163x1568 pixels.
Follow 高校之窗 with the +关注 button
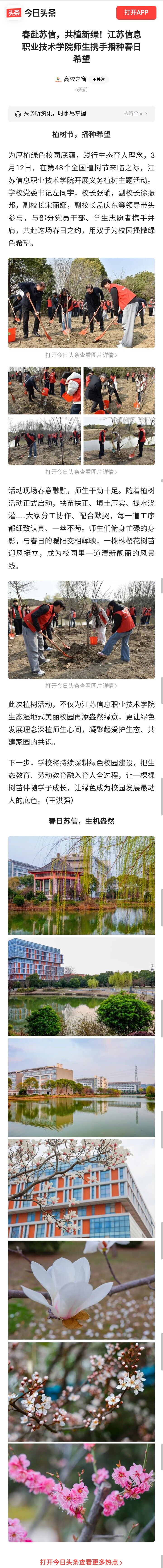(x=98, y=79)
